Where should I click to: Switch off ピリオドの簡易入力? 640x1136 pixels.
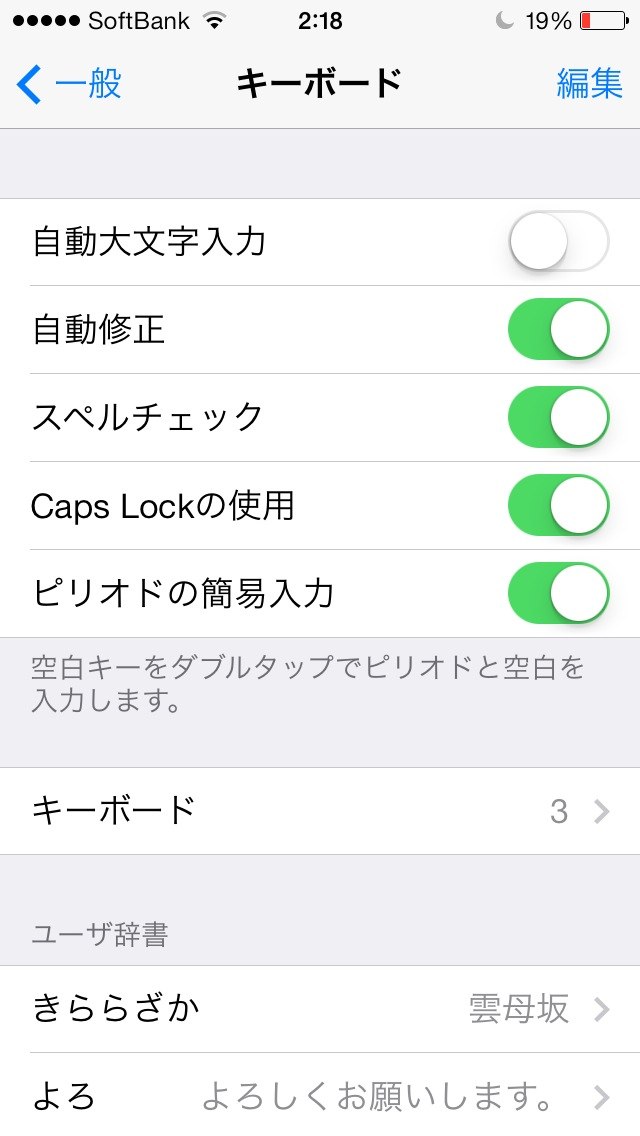click(x=558, y=594)
